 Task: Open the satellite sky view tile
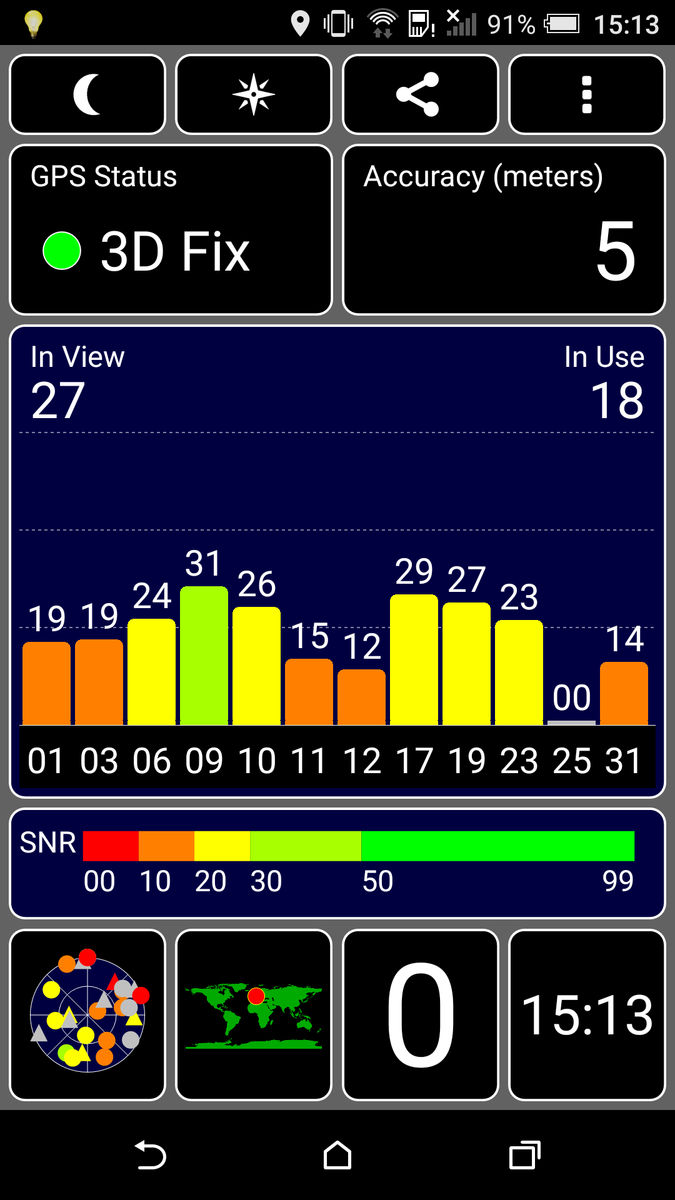click(88, 1015)
